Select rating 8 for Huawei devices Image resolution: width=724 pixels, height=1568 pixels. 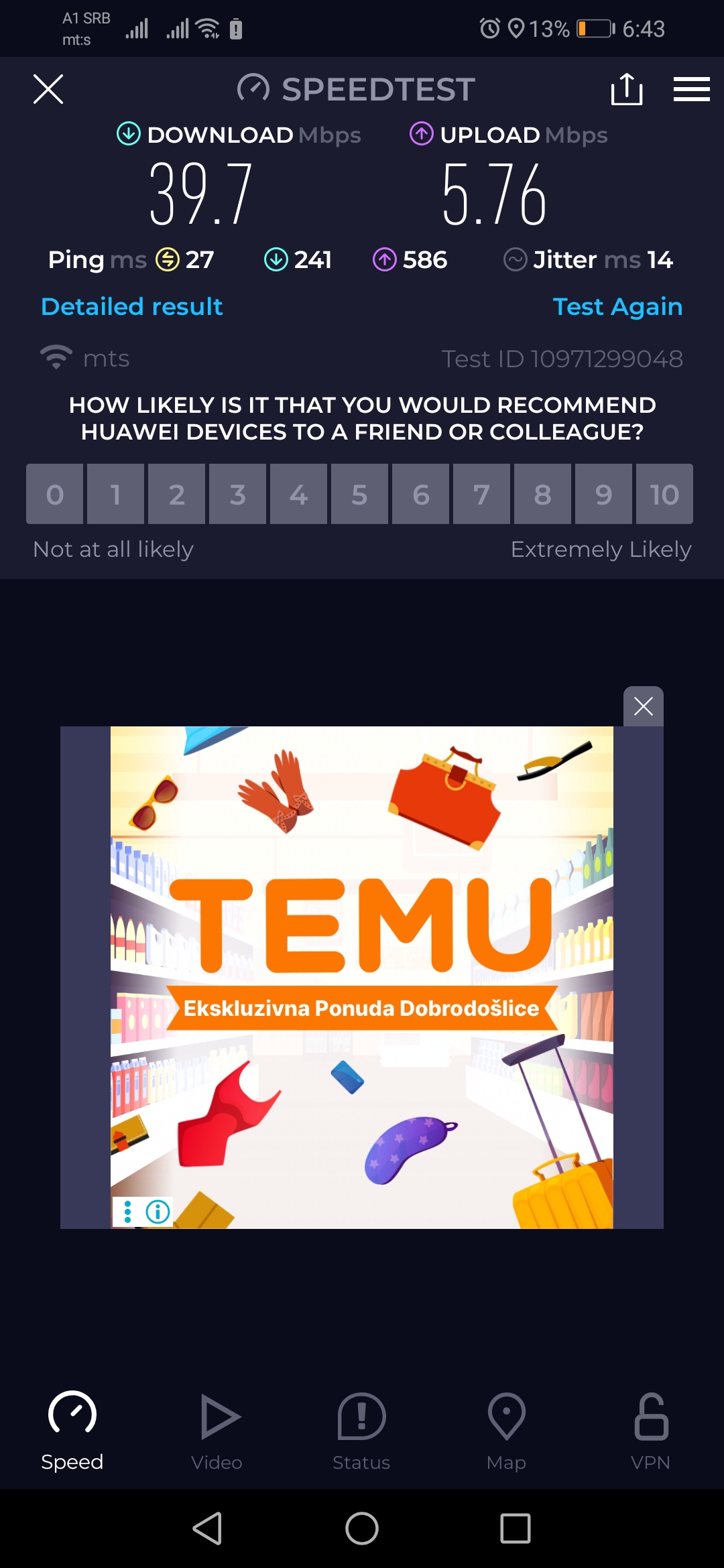point(542,495)
